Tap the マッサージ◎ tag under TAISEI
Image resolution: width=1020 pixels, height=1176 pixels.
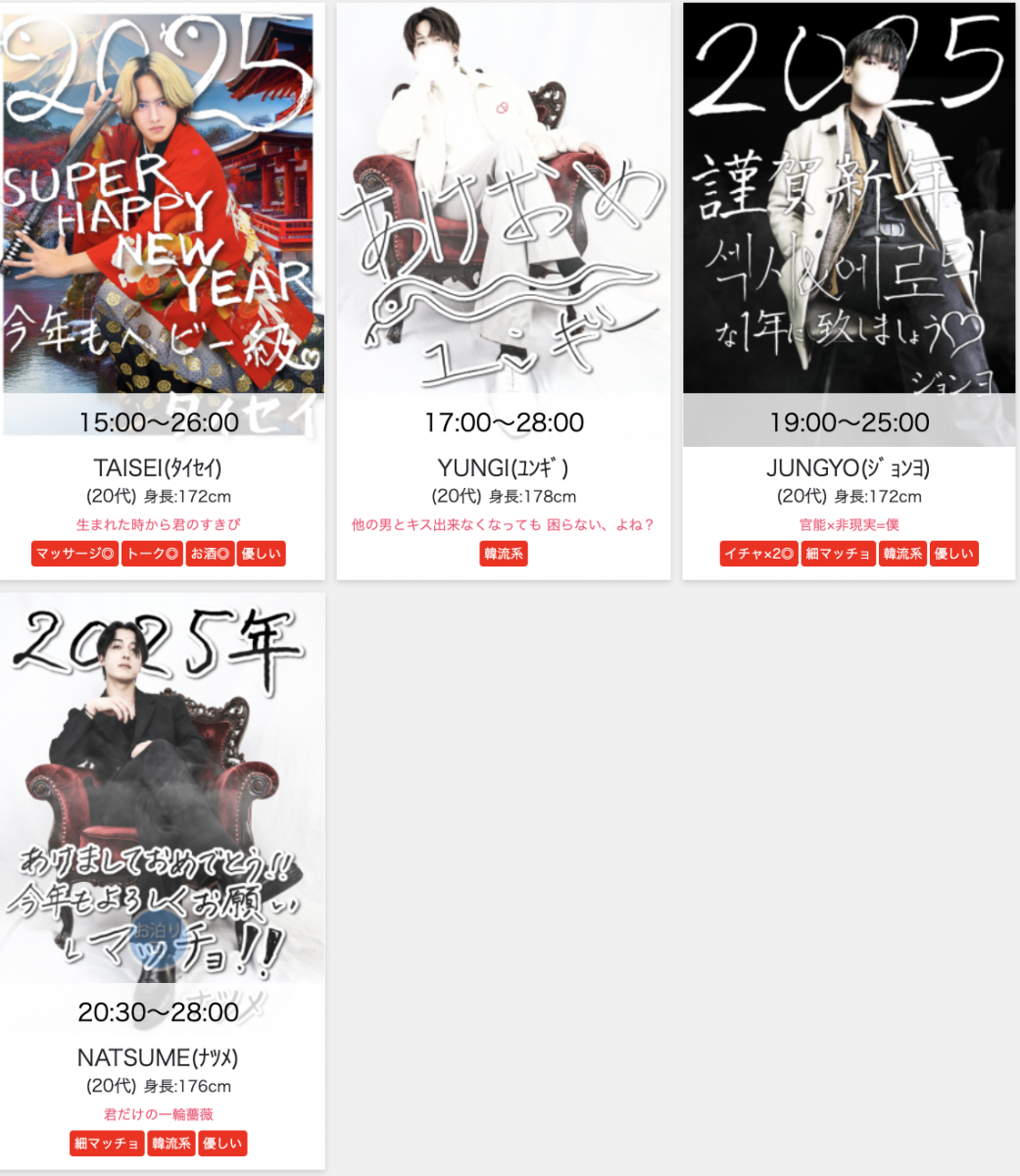[x=74, y=554]
